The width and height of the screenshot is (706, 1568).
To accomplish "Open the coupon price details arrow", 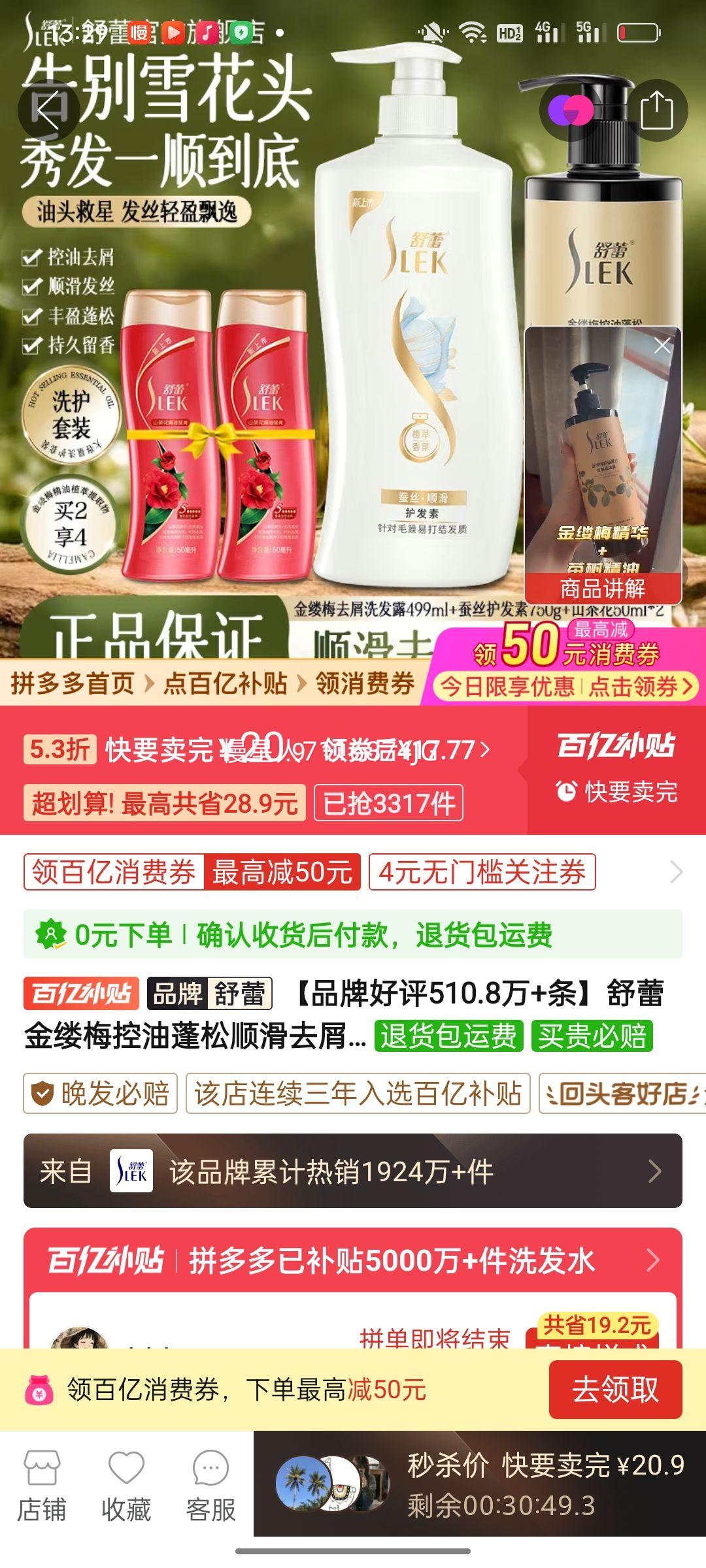I will coord(484,749).
